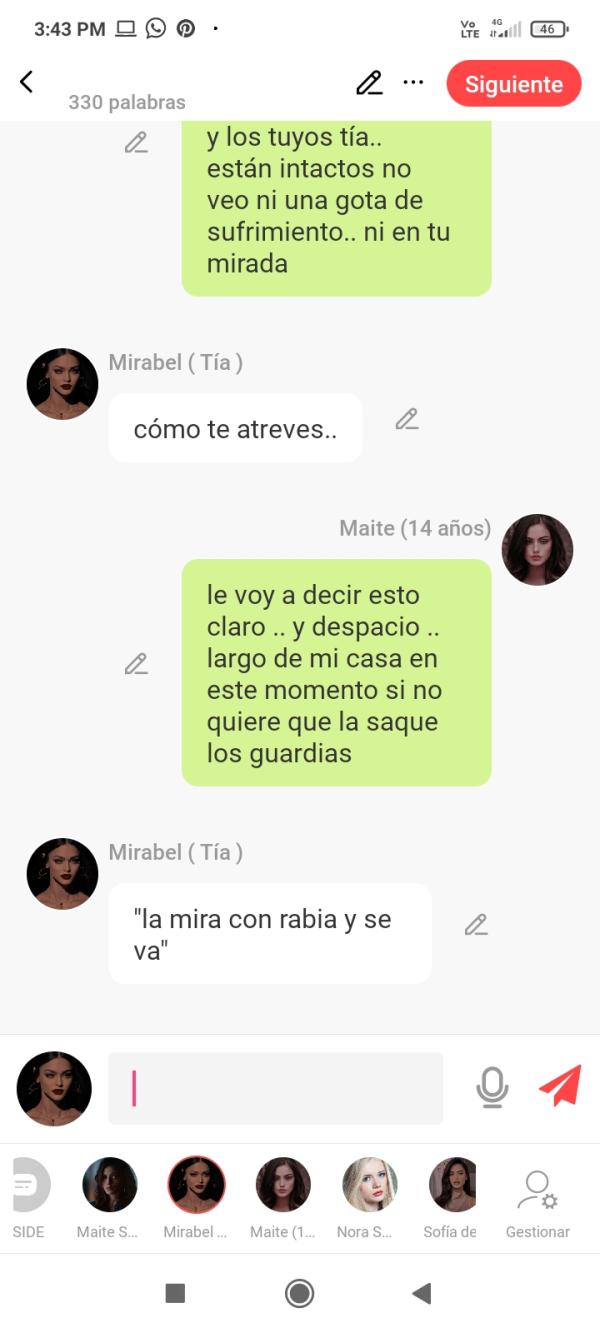Go to the system home screen
Screen dimensions: 600x1333
click(x=299, y=1293)
